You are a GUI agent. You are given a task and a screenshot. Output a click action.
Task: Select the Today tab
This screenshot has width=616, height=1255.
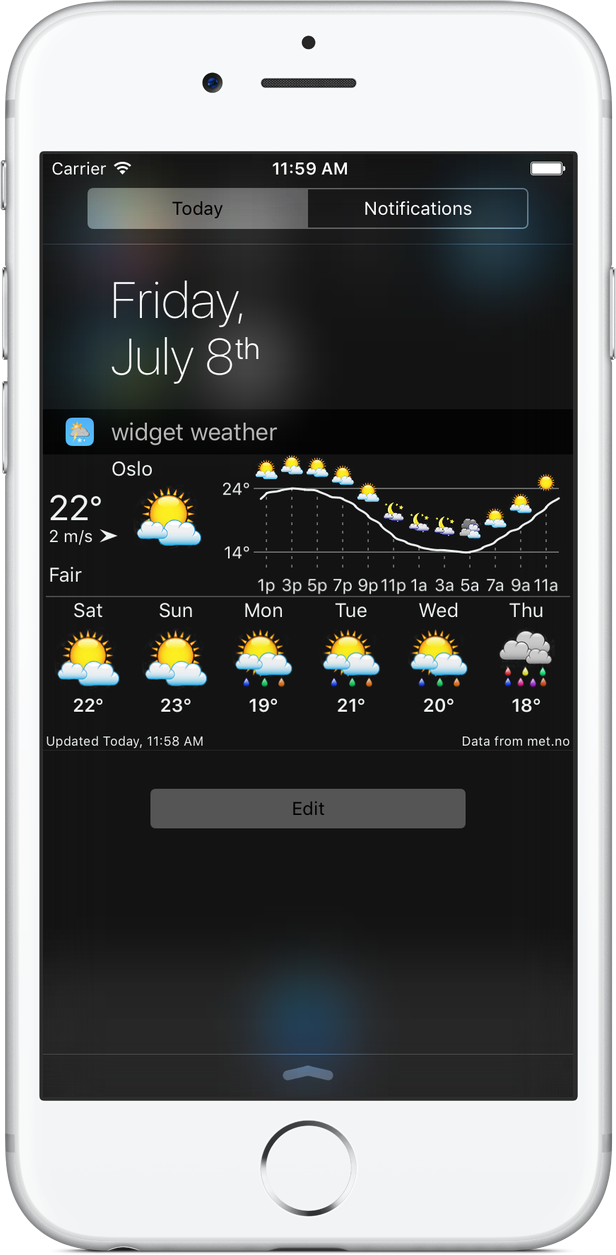coord(198,209)
